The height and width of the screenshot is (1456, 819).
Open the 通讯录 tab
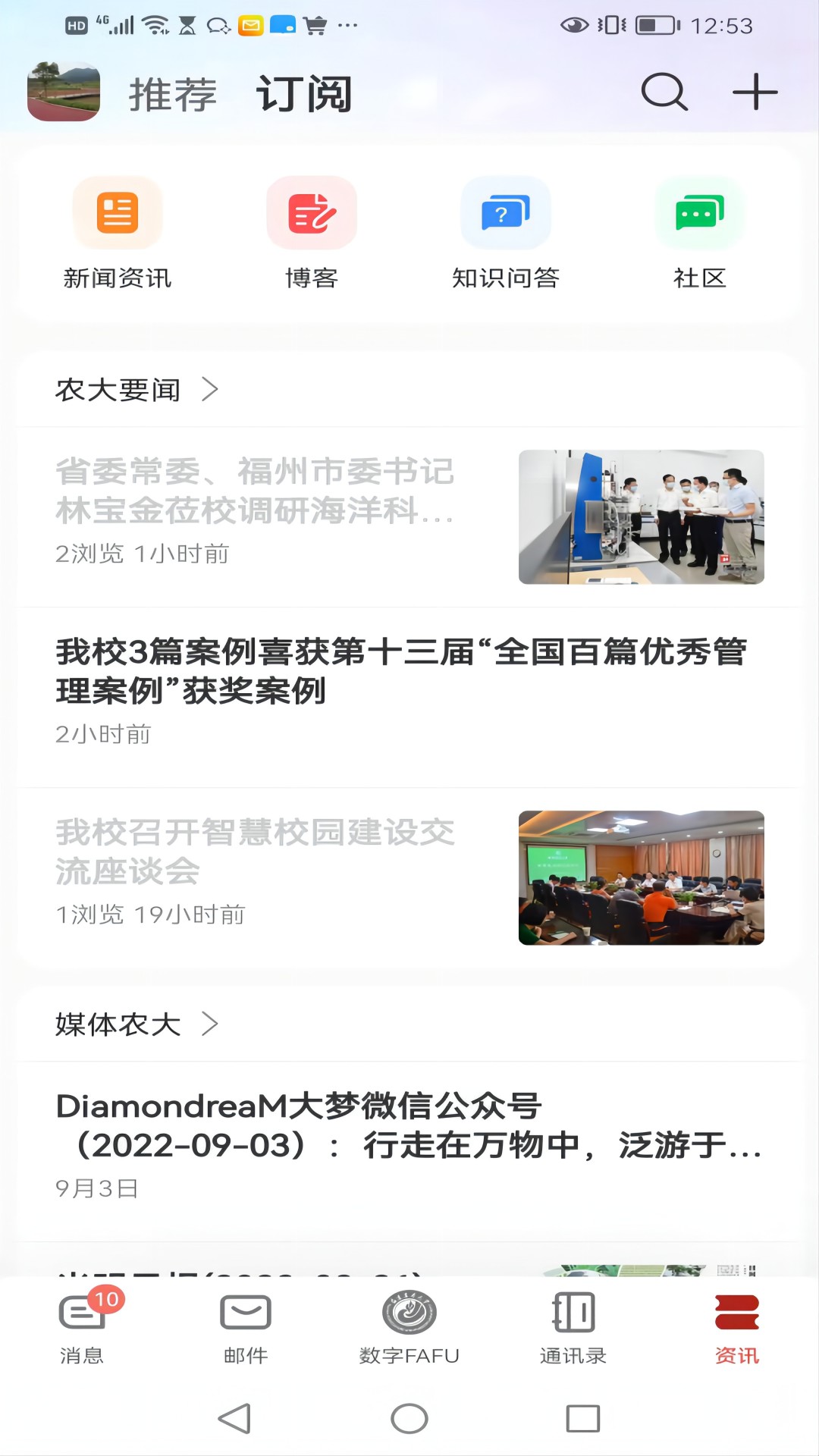pos(573,1327)
